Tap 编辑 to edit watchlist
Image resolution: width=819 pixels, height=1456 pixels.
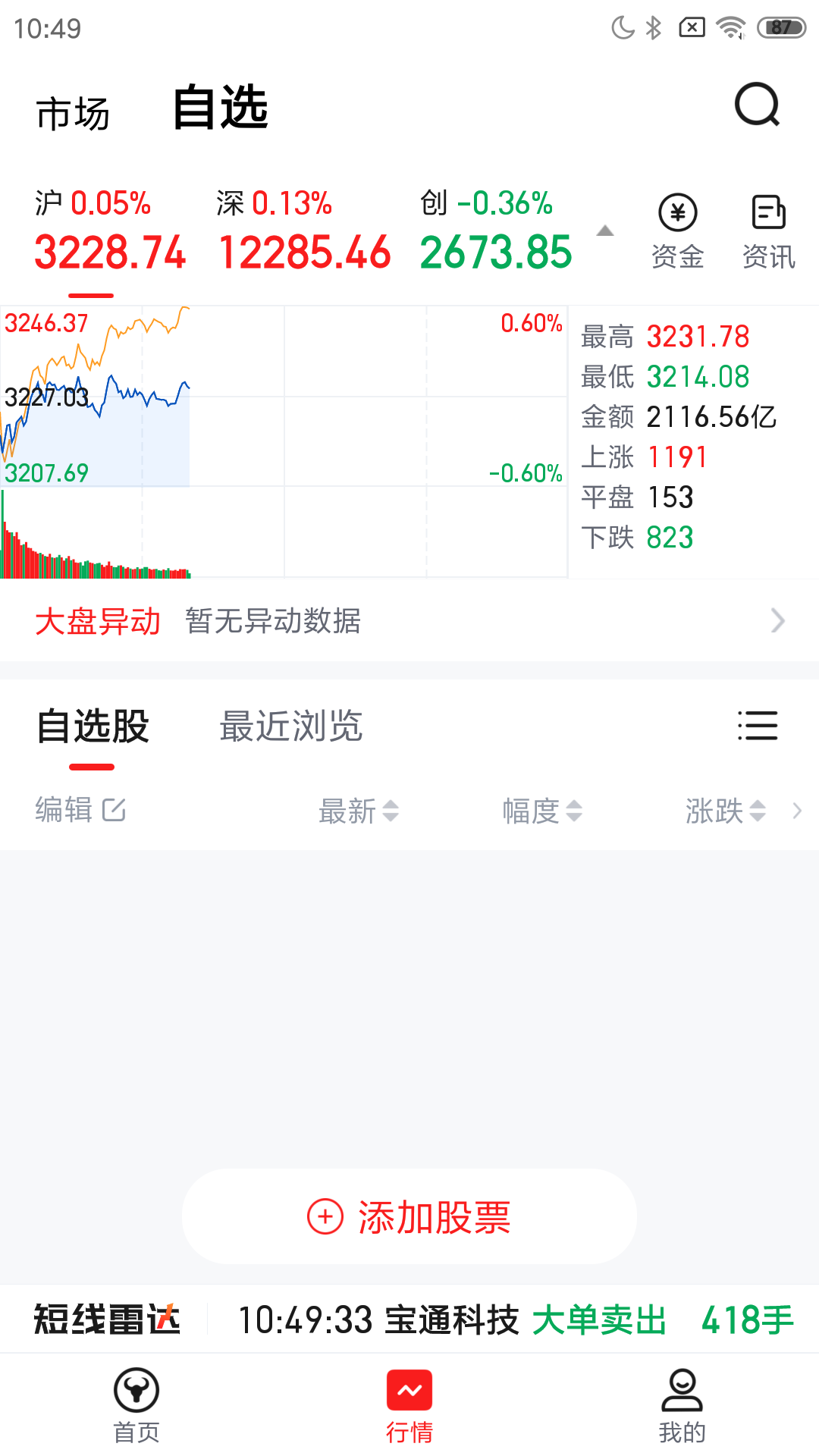tap(80, 810)
